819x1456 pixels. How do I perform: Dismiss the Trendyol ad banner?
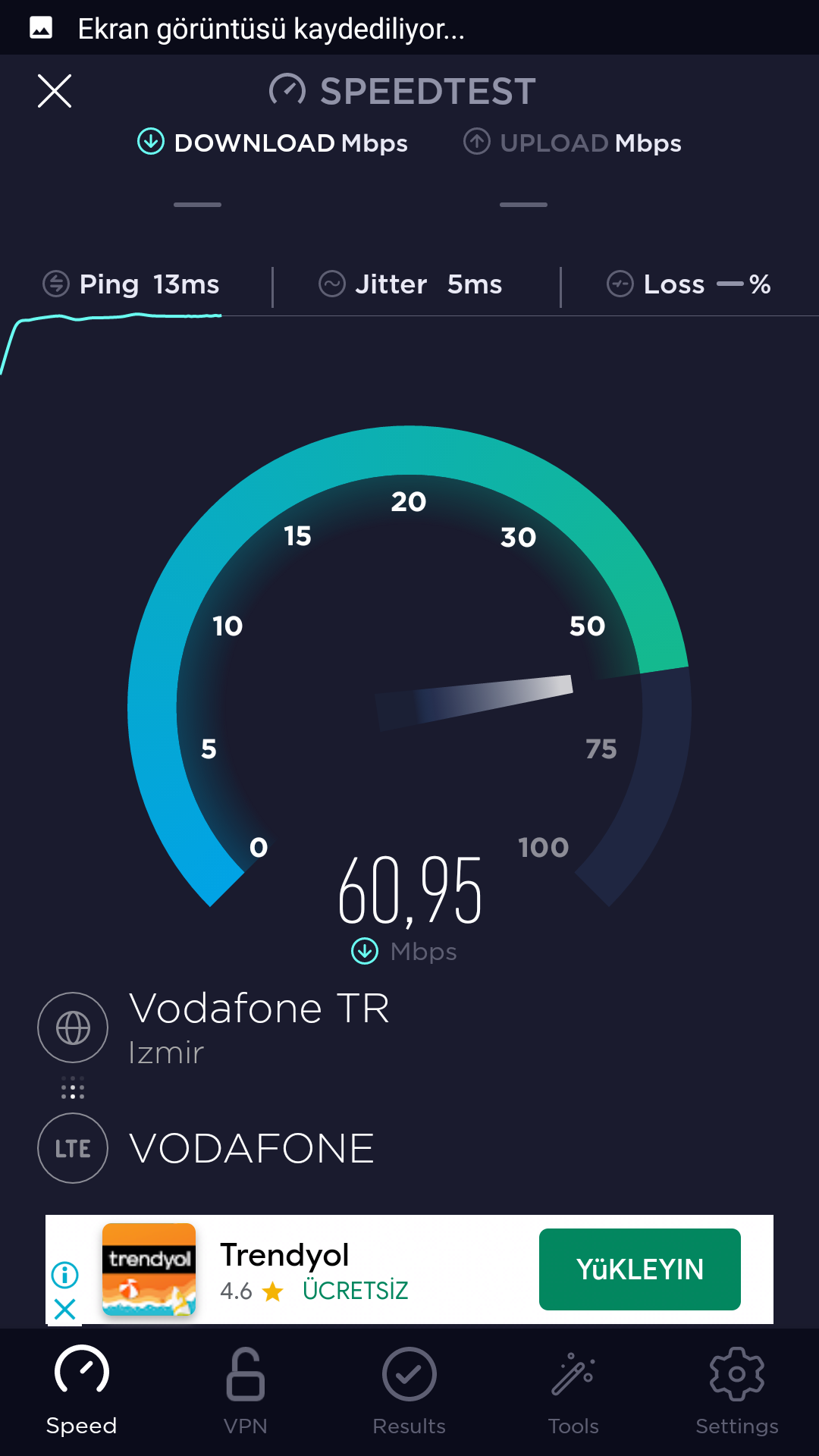tap(65, 1309)
